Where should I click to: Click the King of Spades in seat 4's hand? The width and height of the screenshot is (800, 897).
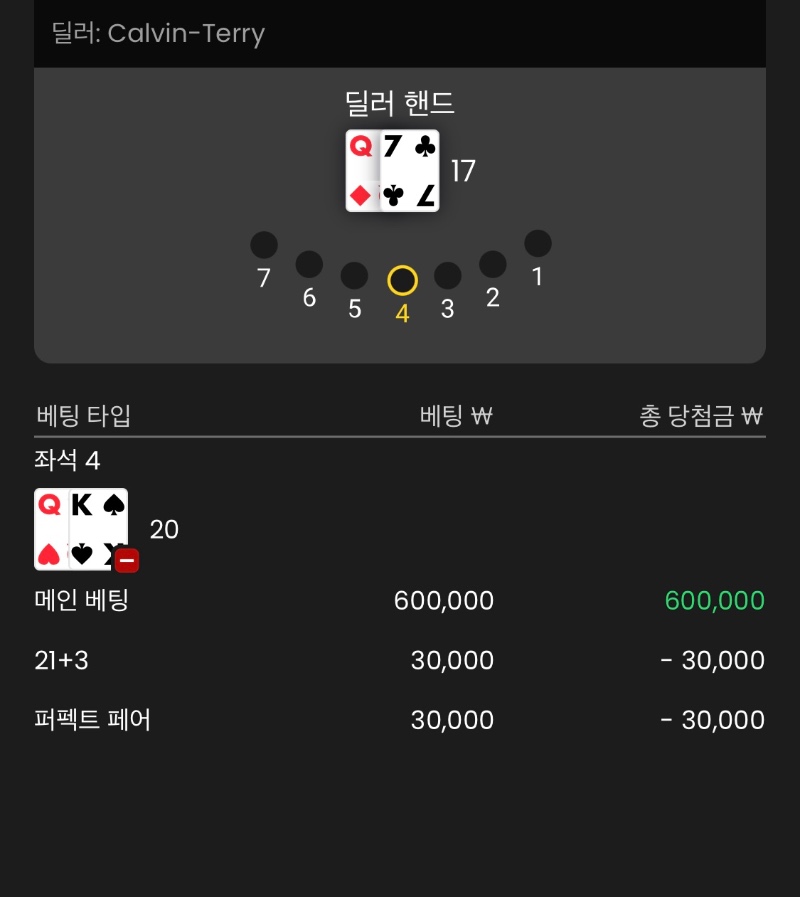(95, 528)
